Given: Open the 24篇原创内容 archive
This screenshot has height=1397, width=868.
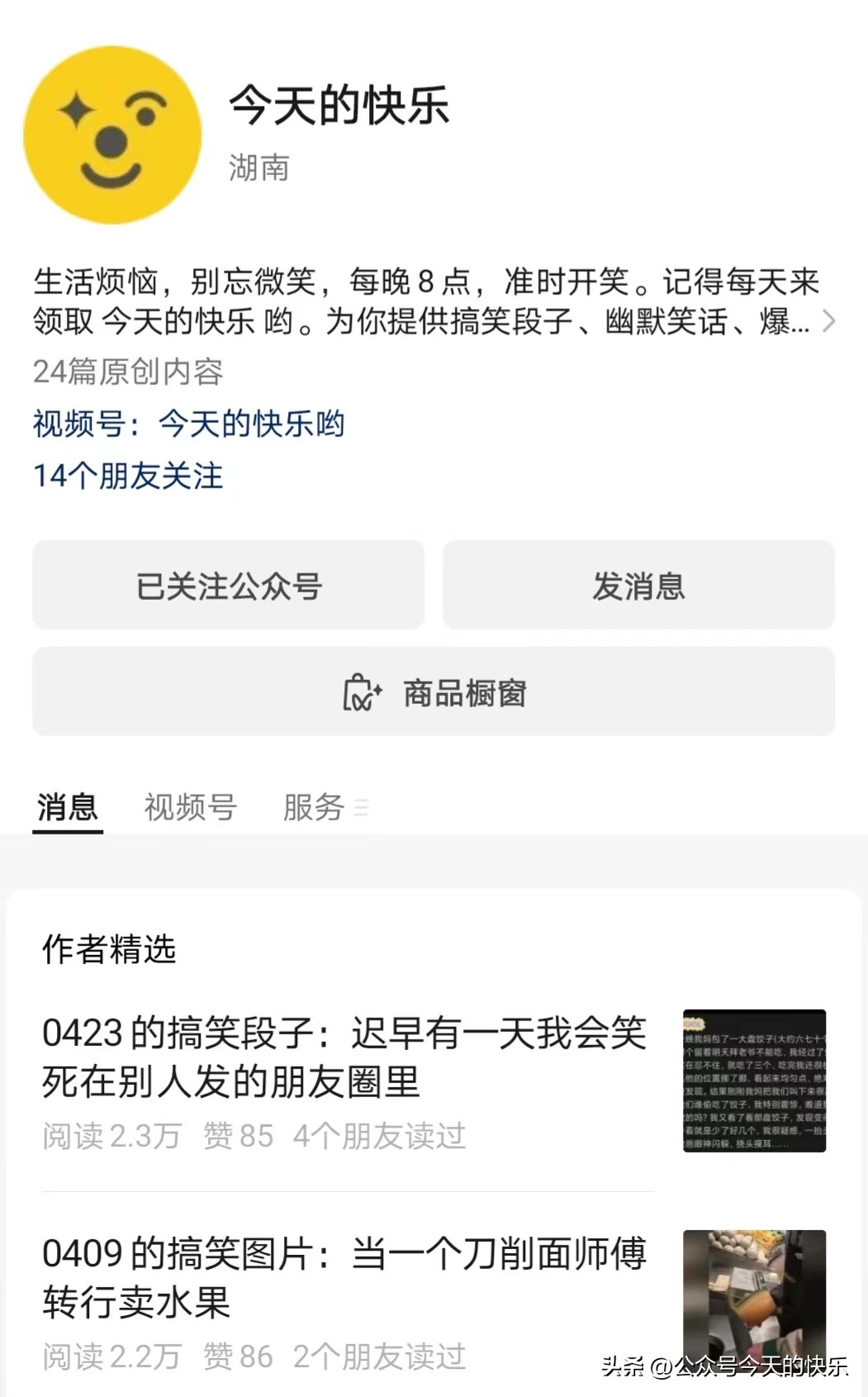Looking at the screenshot, I should pos(128,373).
